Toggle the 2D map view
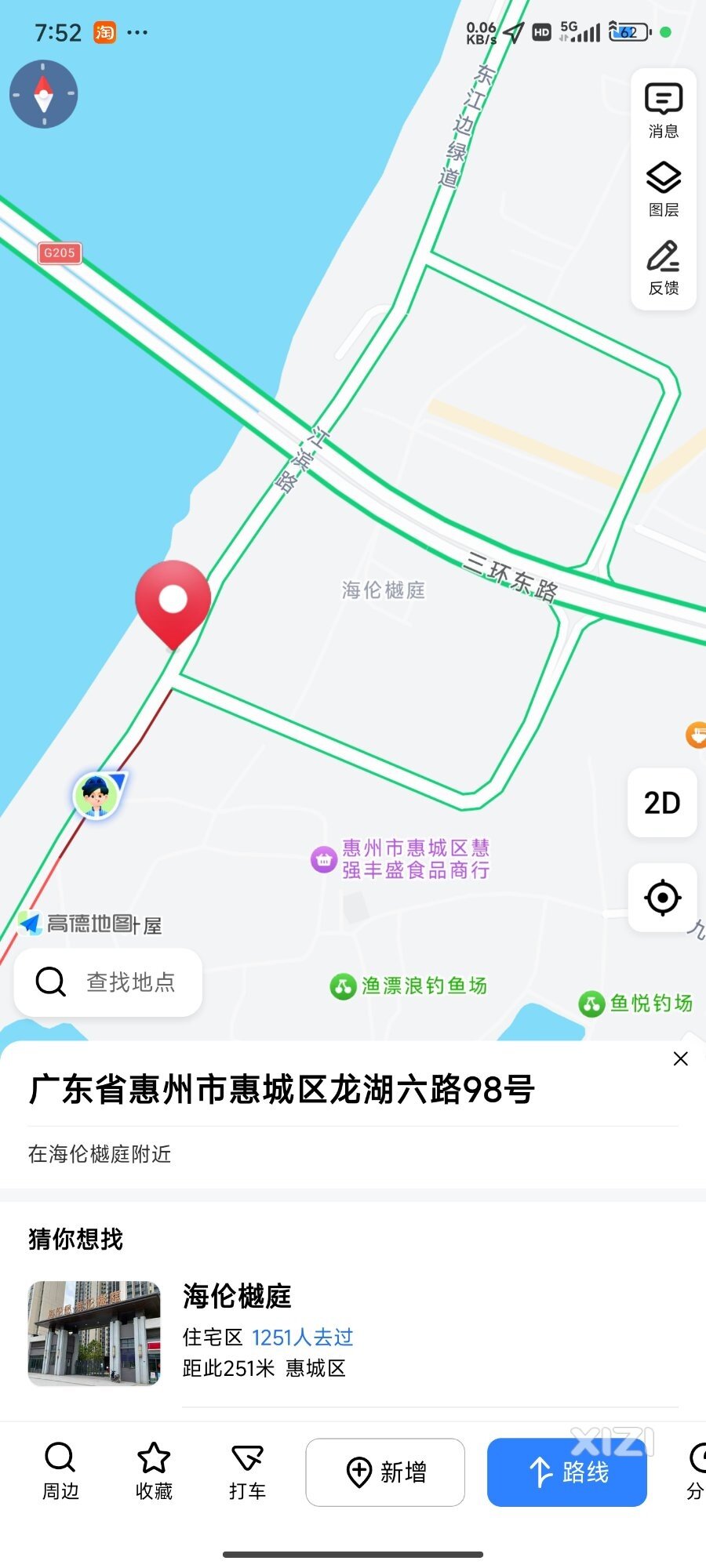The height and width of the screenshot is (1568, 706). click(x=662, y=803)
